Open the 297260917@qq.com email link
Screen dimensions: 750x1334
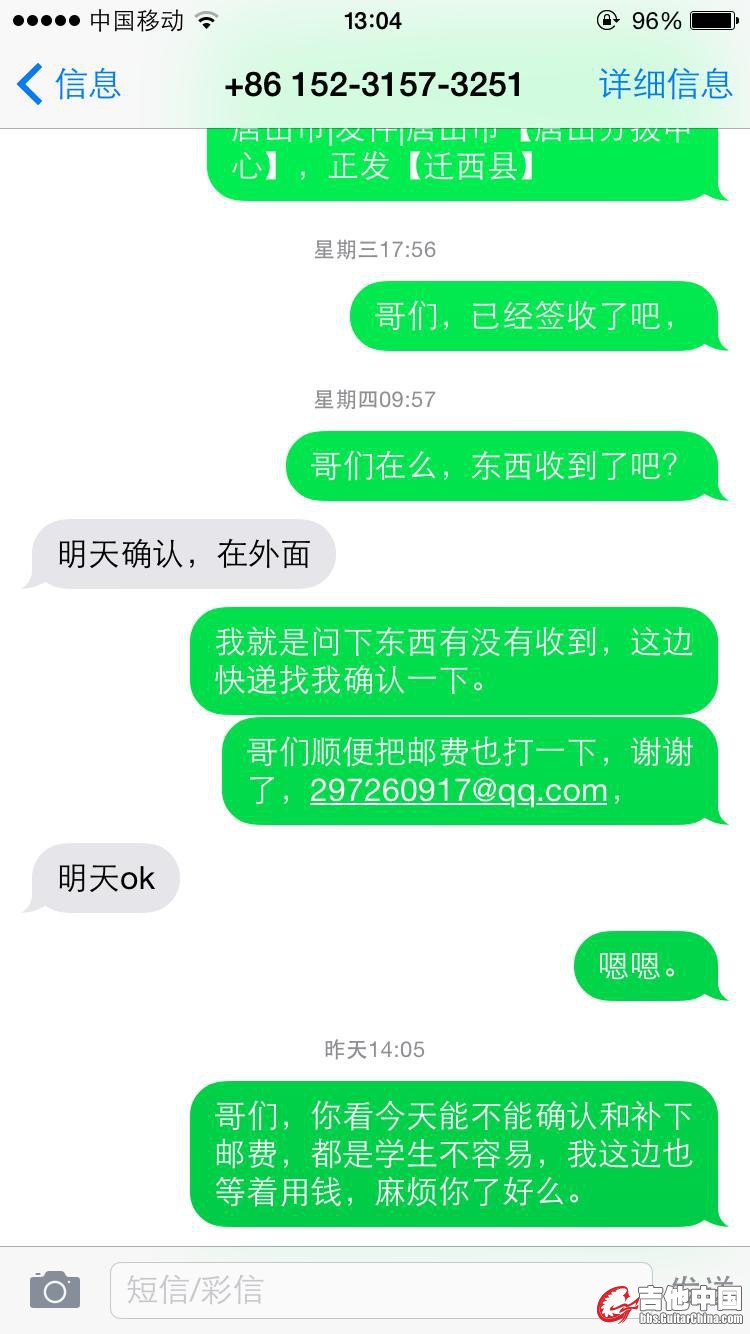coord(458,791)
